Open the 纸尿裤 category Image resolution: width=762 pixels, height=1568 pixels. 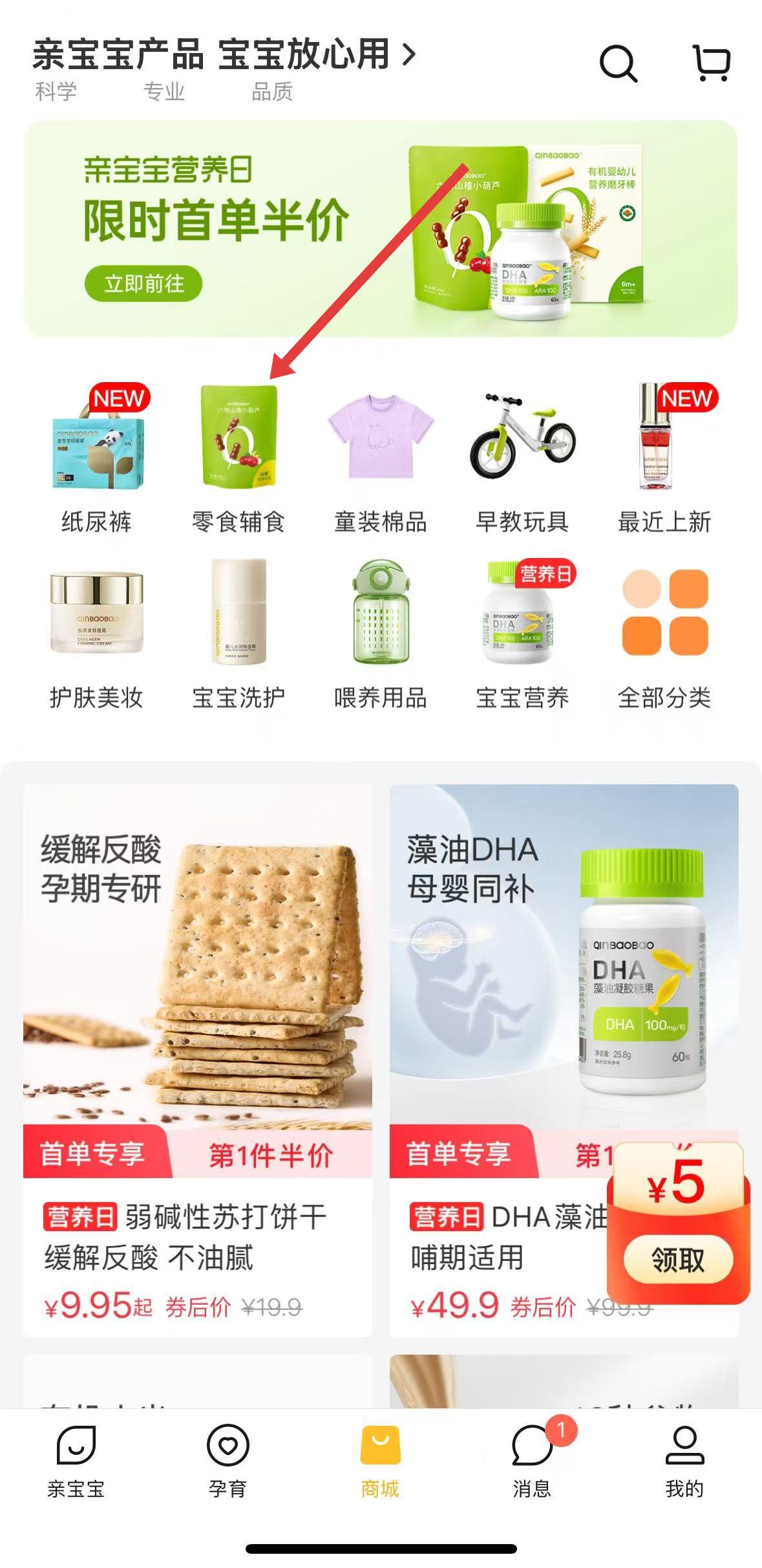pos(97,459)
